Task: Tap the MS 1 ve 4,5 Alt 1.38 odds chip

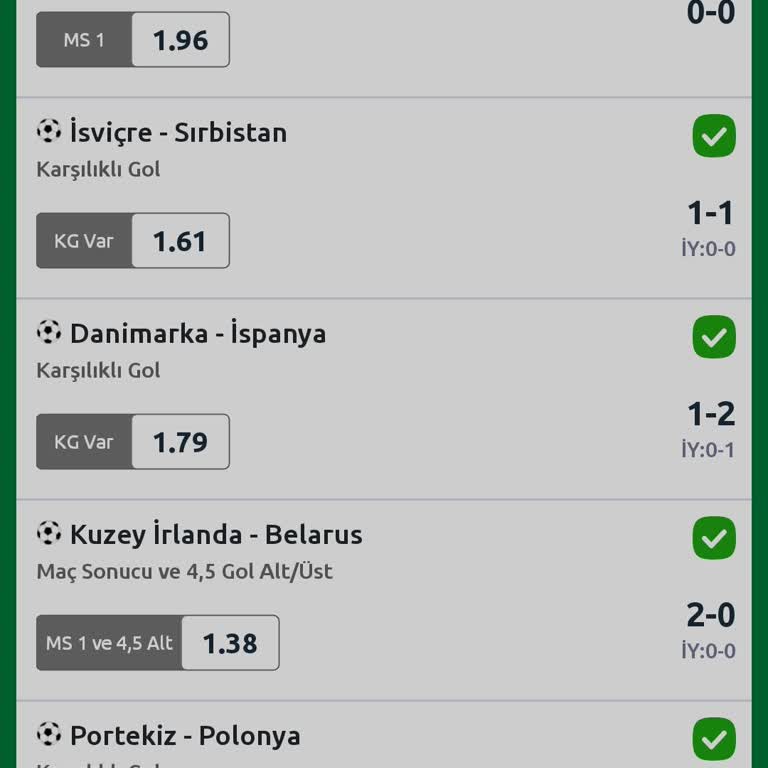Action: tap(158, 643)
